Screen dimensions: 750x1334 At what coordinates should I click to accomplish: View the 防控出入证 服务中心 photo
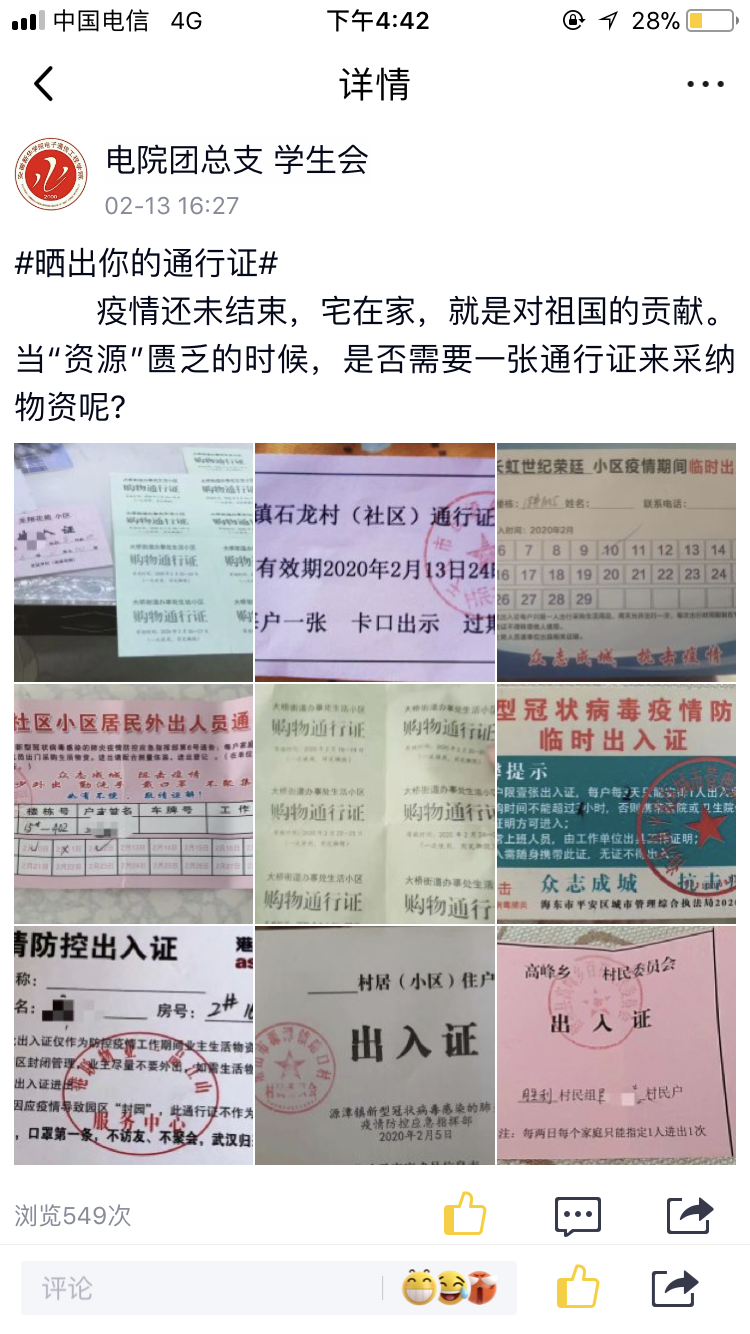[x=133, y=1045]
